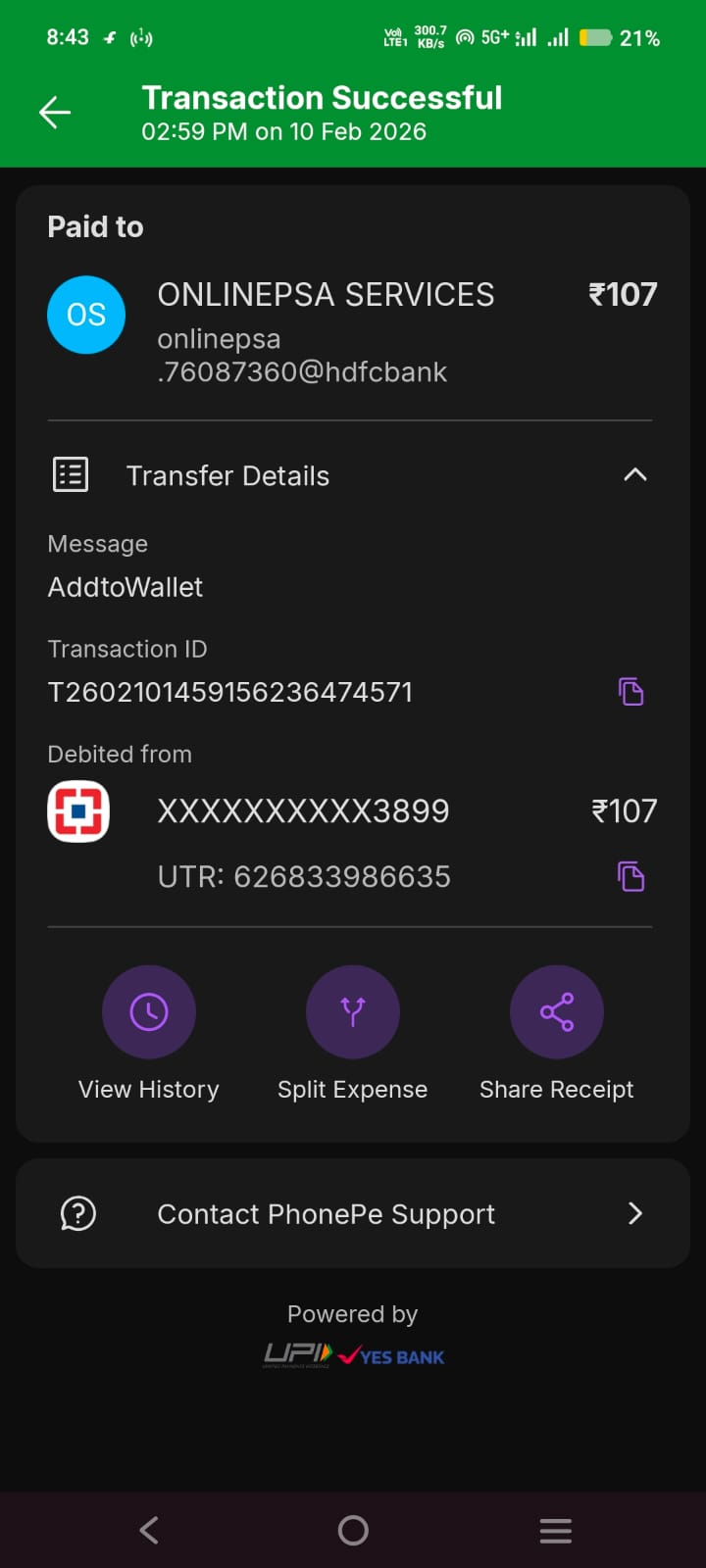
Task: Copy the Transaction ID
Action: [630, 692]
